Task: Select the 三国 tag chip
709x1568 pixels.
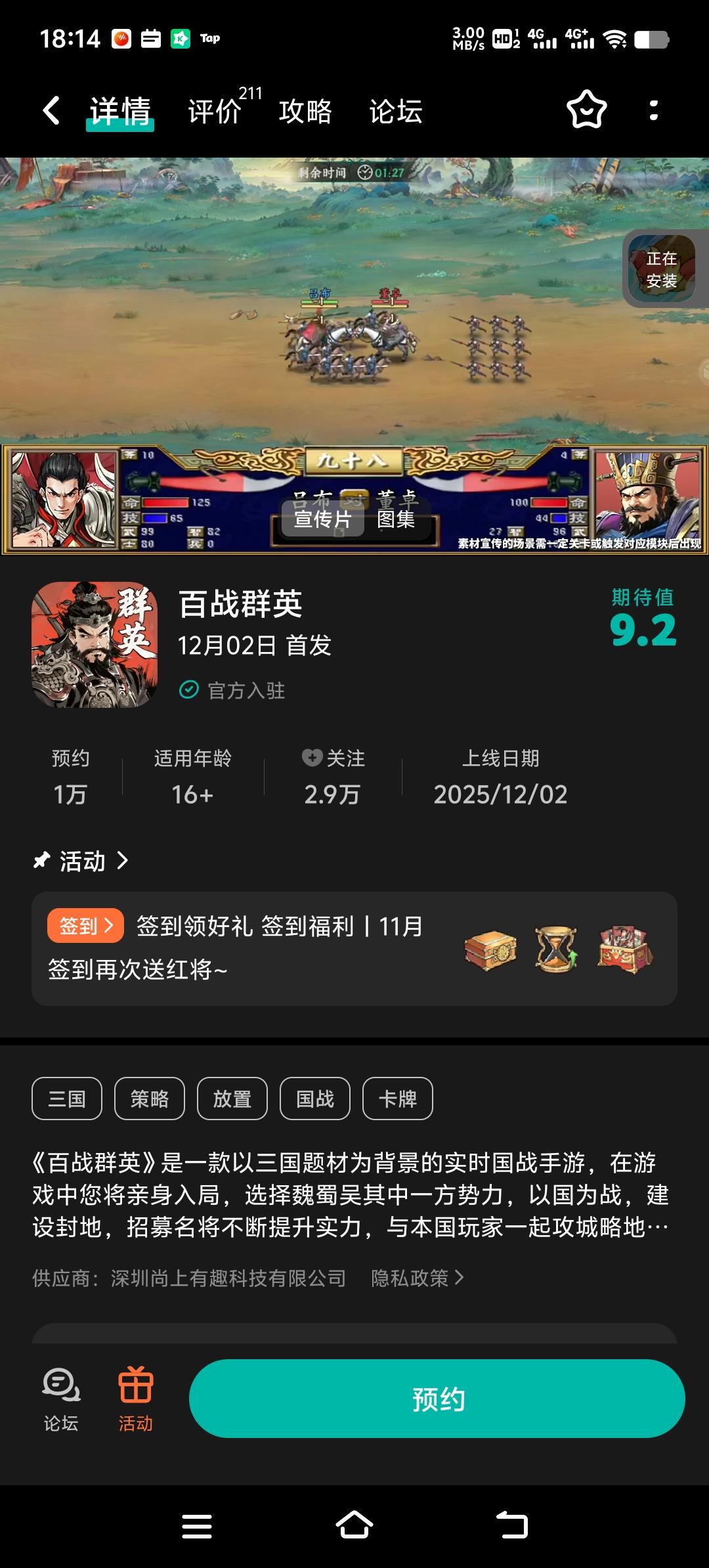Action: (66, 1098)
